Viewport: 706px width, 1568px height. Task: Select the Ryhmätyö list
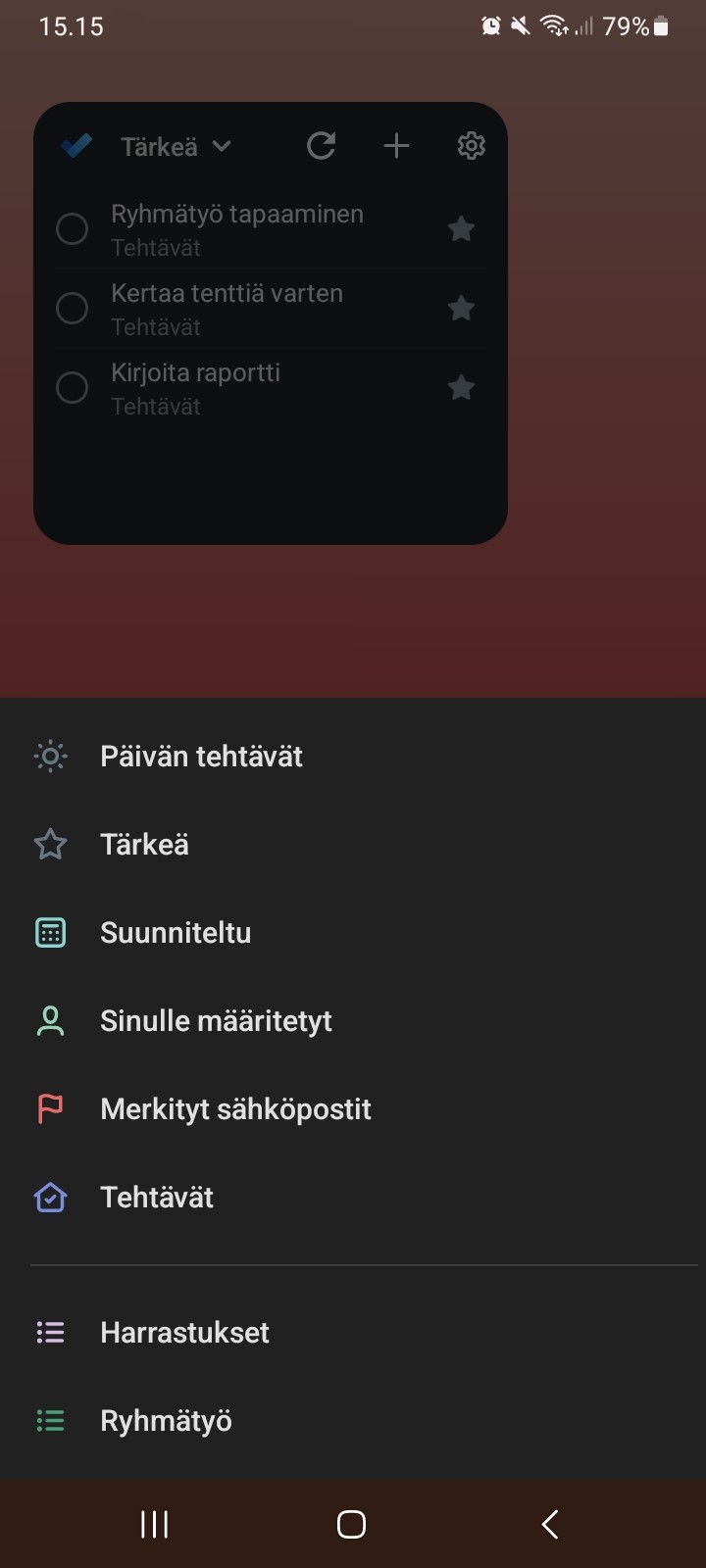pos(353,1421)
